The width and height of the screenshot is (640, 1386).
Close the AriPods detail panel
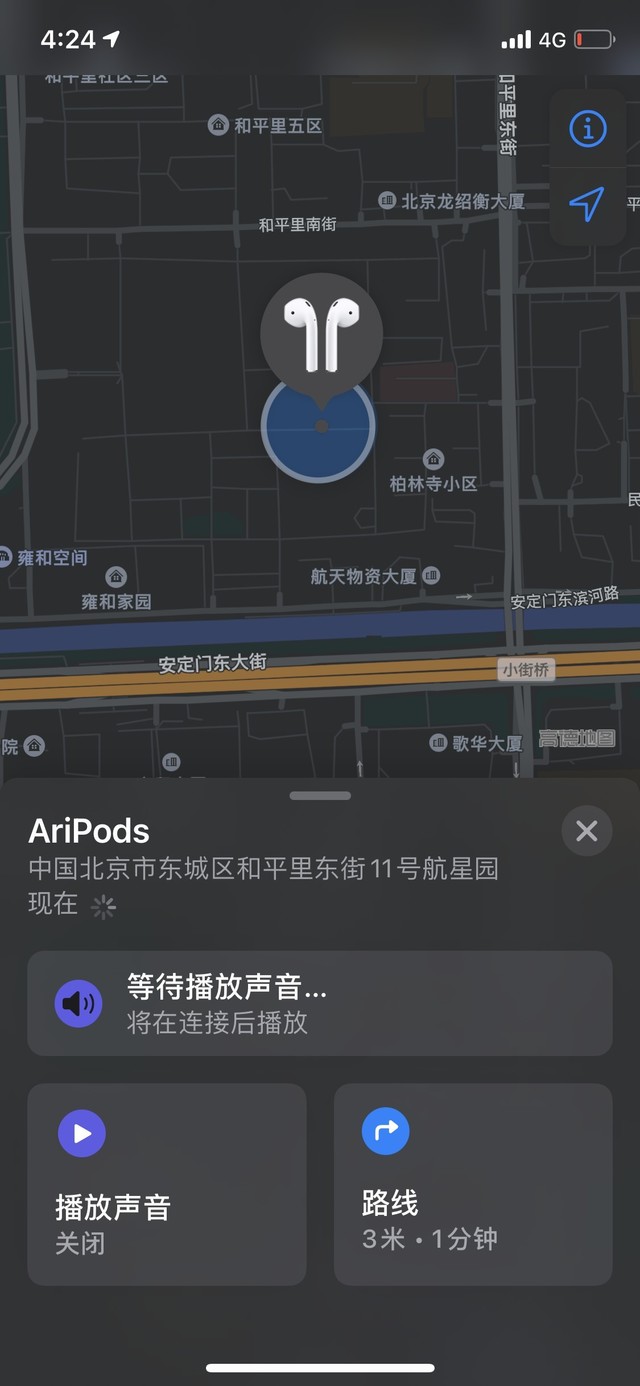[x=587, y=830]
